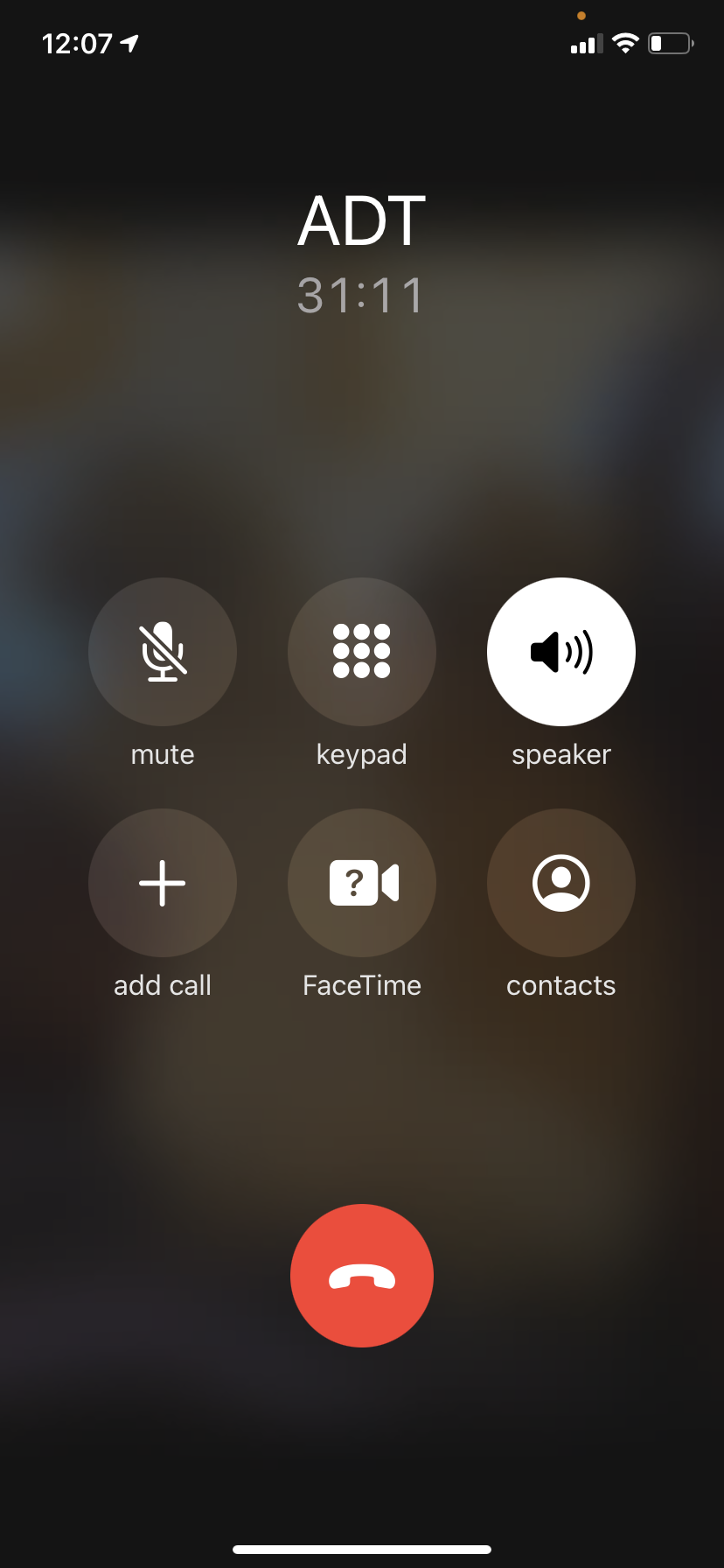Start a FaceTime video call

pyautogui.click(x=362, y=883)
